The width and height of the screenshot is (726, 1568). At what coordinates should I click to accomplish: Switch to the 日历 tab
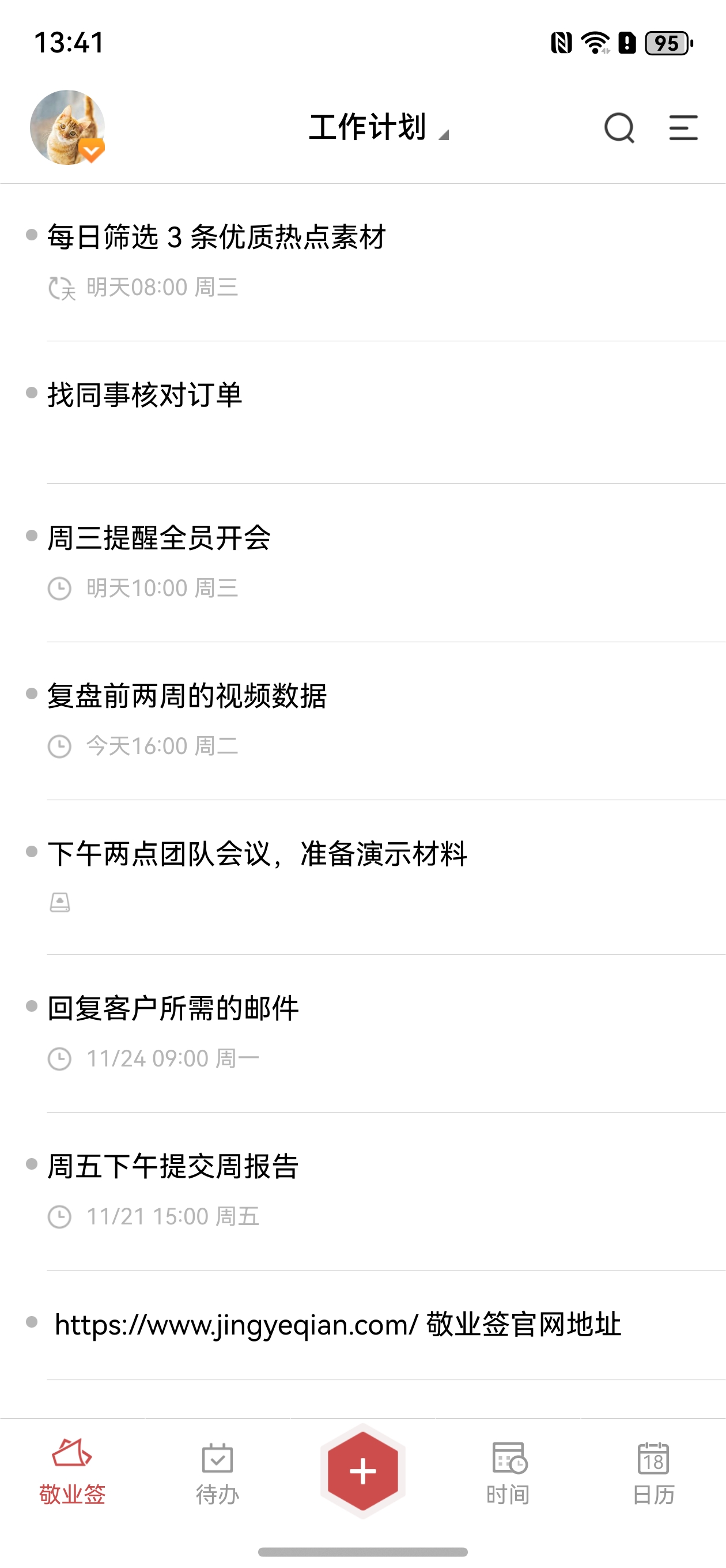[x=653, y=1471]
